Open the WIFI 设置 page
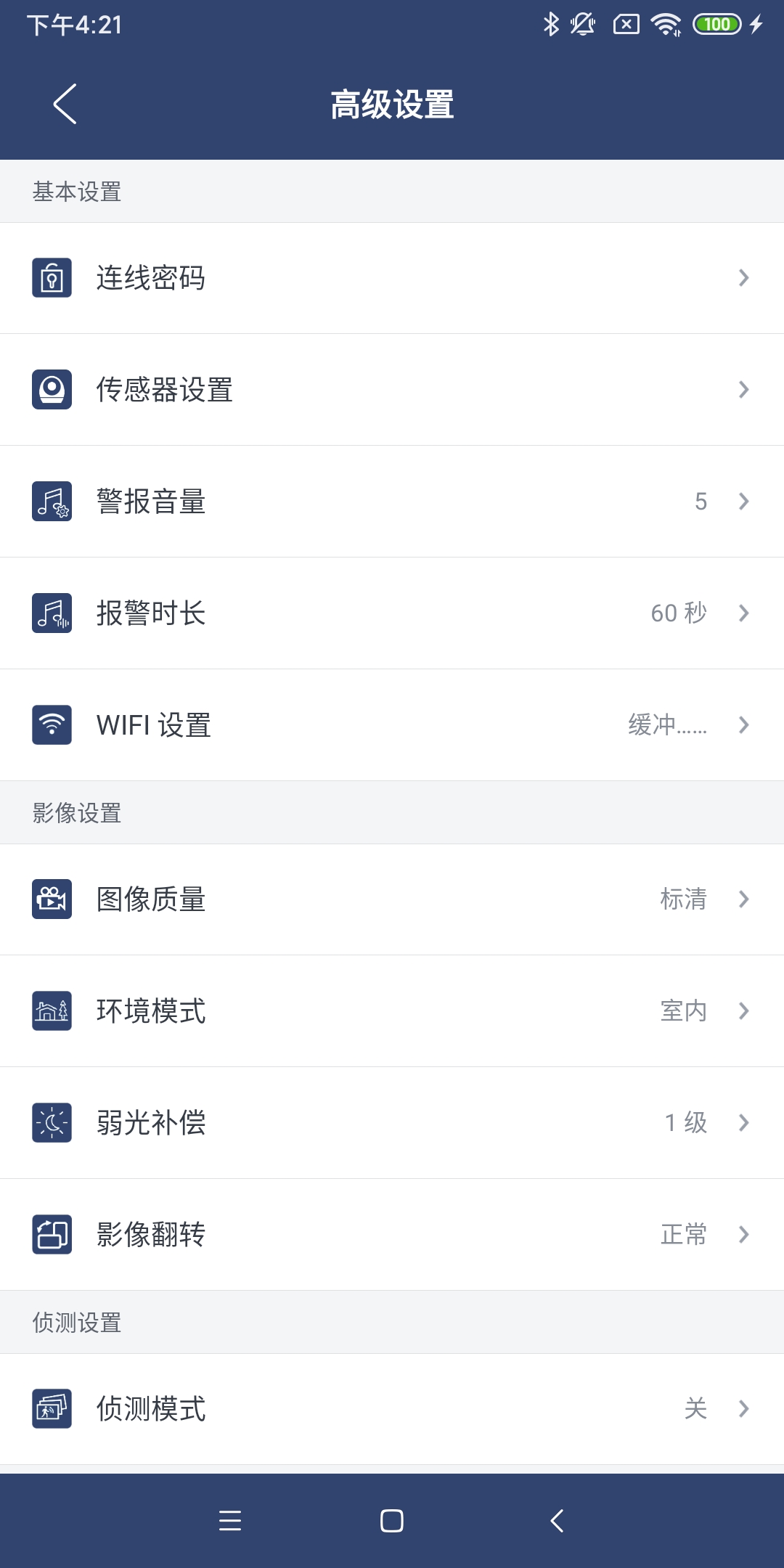This screenshot has width=784, height=1568. [x=392, y=725]
